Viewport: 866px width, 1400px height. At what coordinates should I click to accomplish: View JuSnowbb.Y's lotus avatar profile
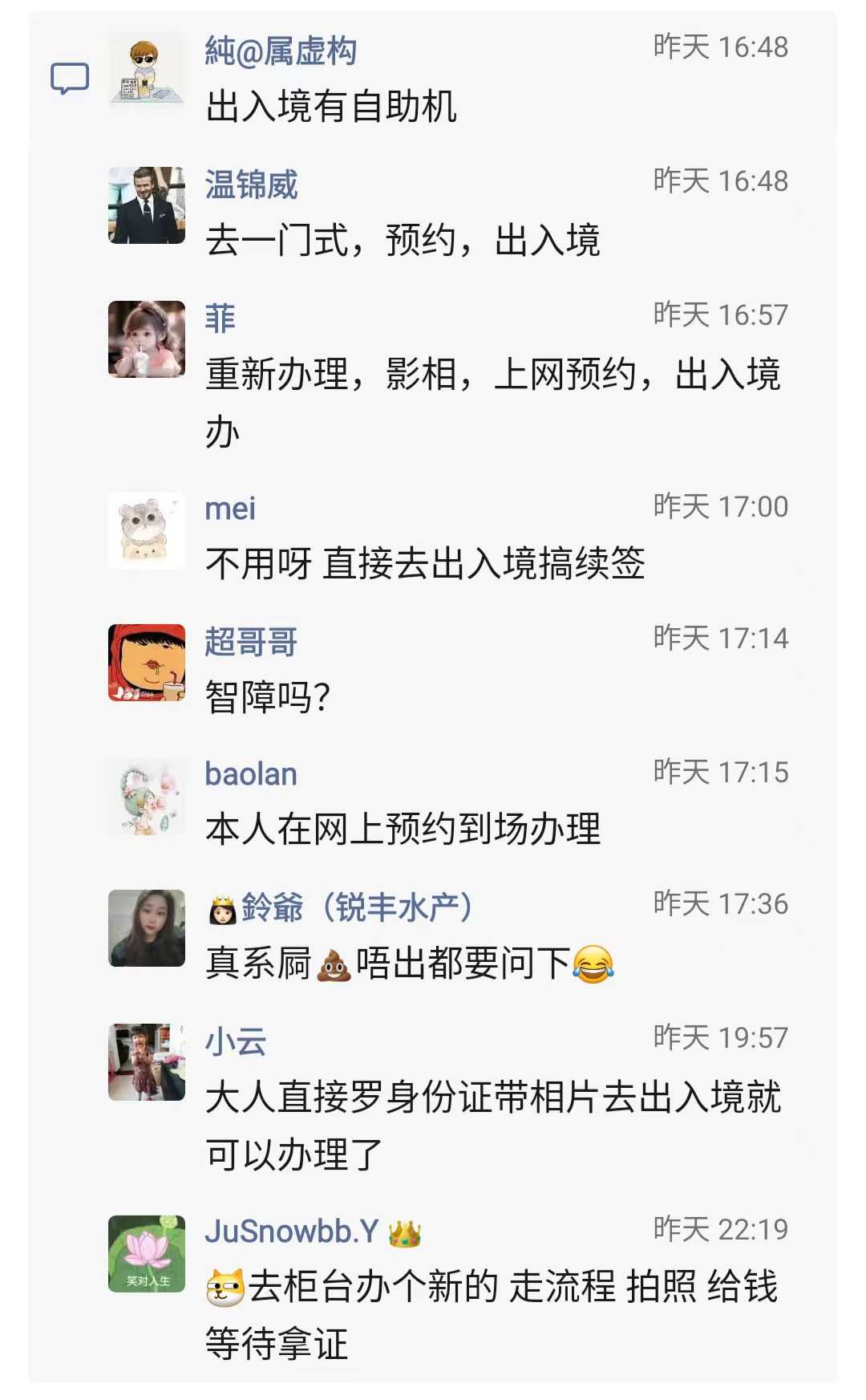click(x=147, y=1254)
